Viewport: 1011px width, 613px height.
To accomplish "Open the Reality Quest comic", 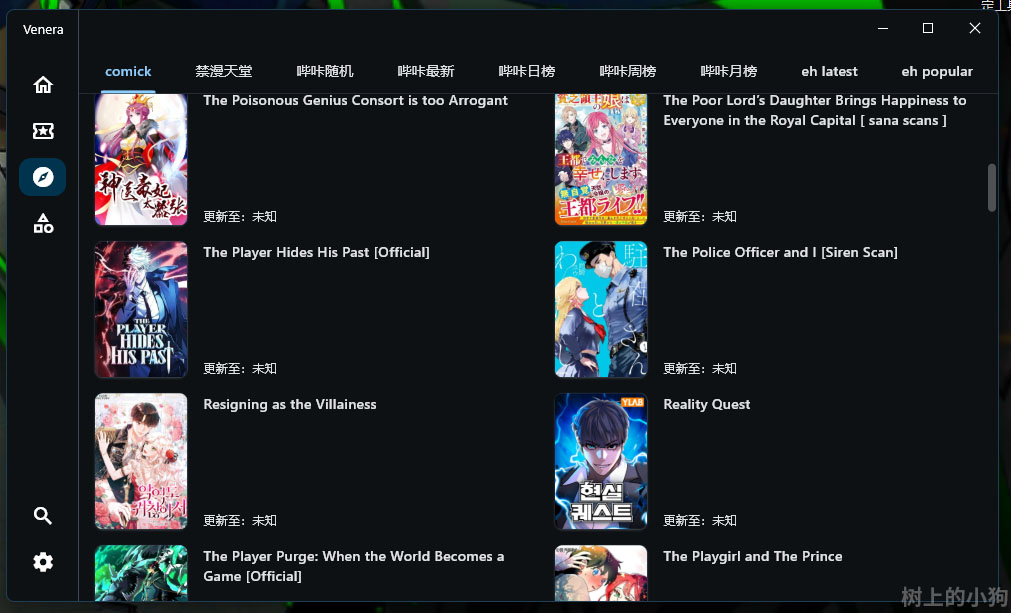I will (x=706, y=405).
